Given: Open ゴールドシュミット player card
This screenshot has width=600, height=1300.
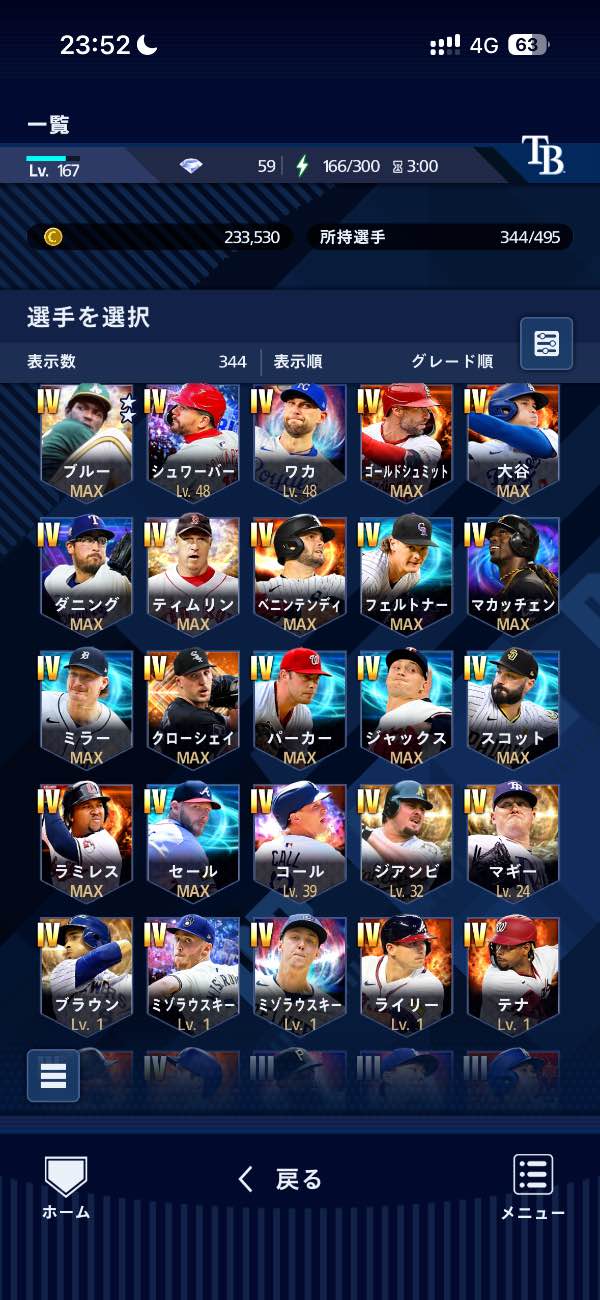Looking at the screenshot, I should 406,442.
